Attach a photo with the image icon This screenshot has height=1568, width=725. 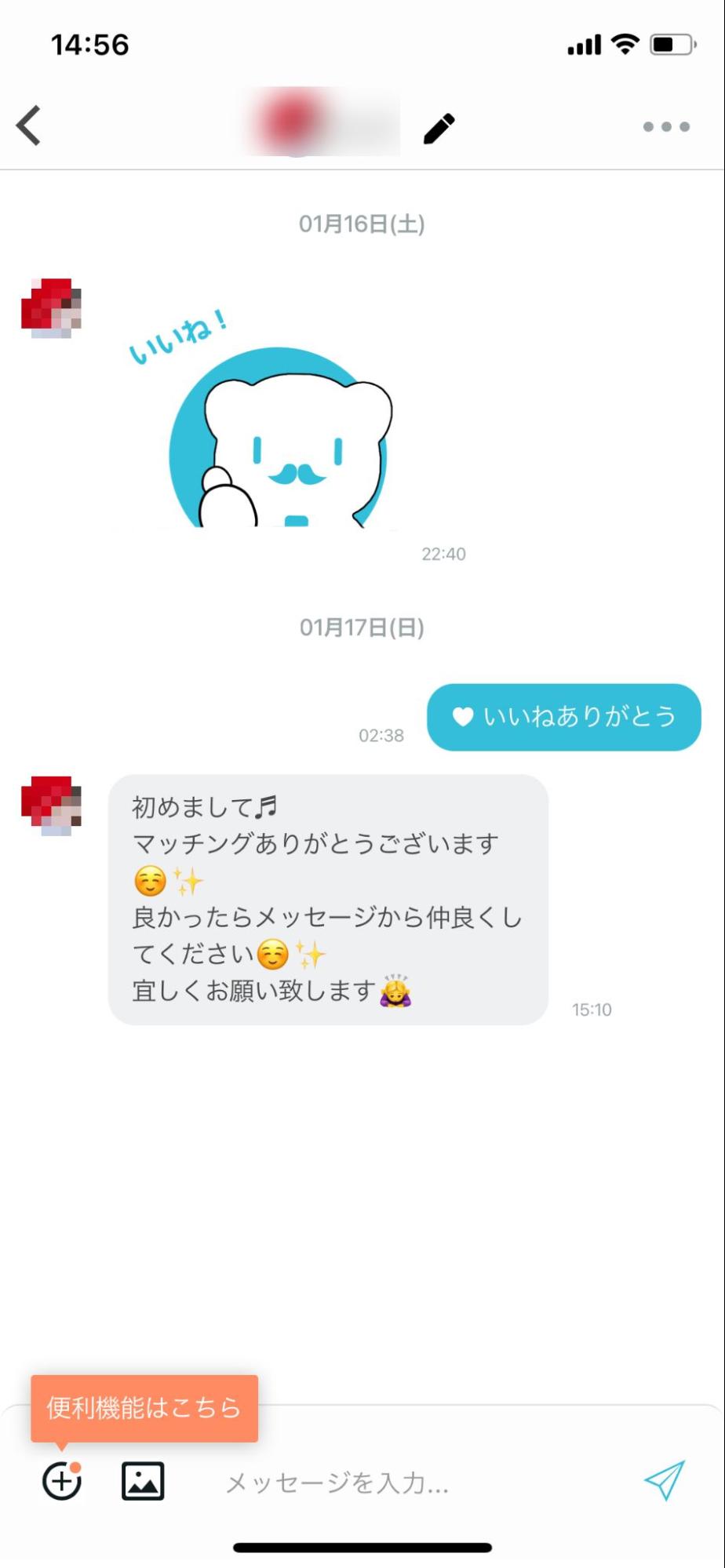[143, 1481]
